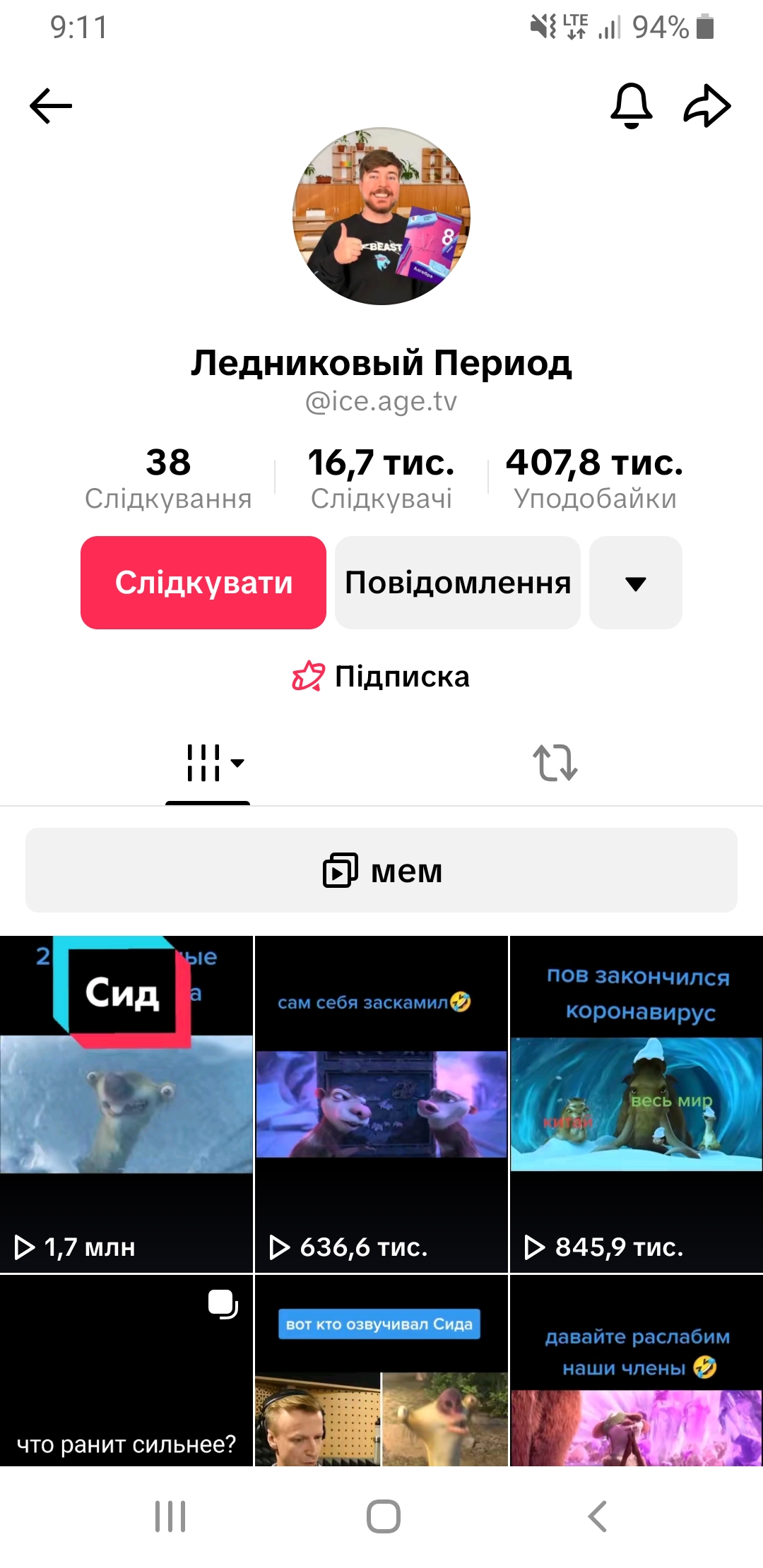This screenshot has height=1568, width=763.
Task: Go back using the top arrow
Action: [51, 106]
